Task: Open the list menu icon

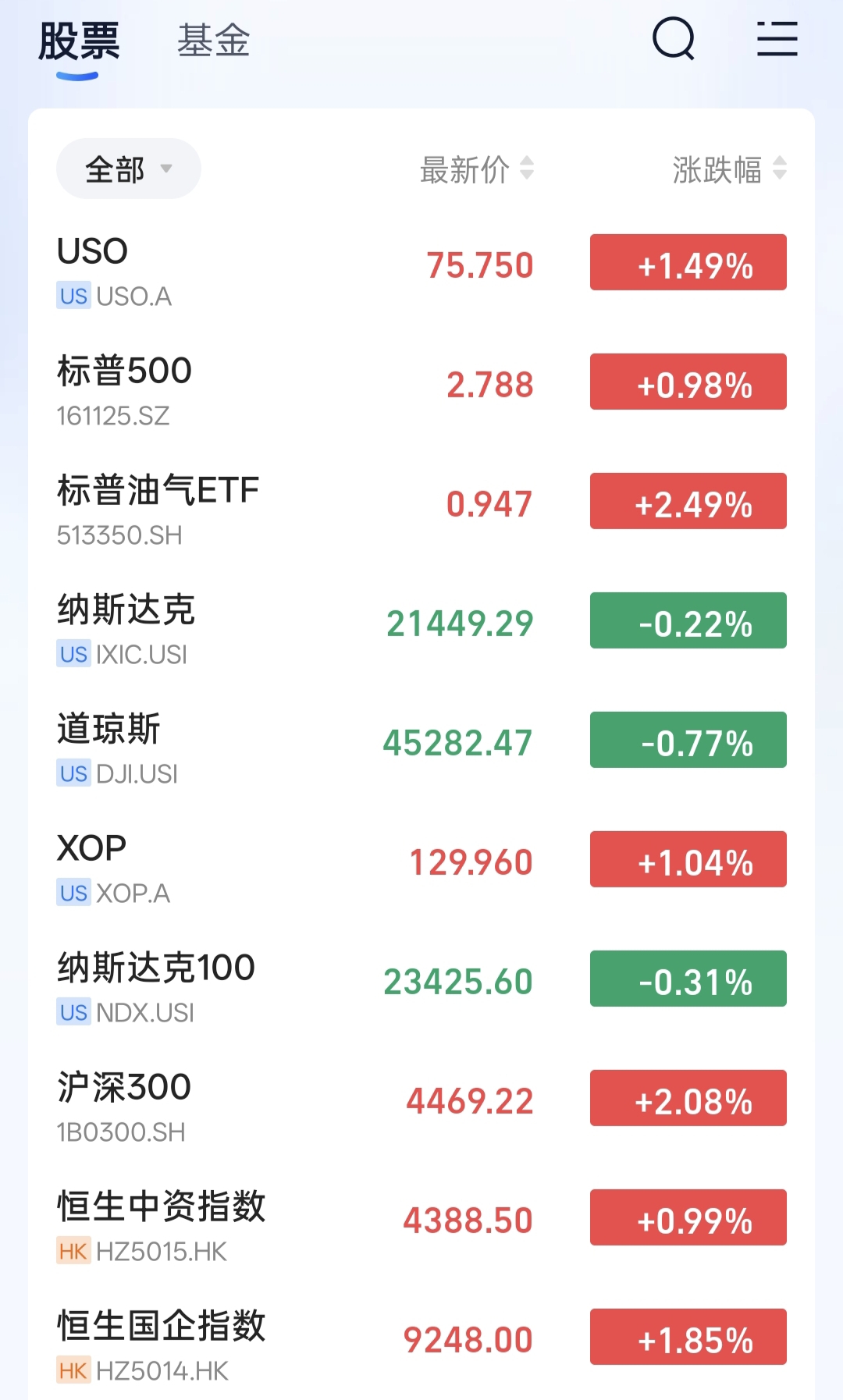Action: point(777,39)
